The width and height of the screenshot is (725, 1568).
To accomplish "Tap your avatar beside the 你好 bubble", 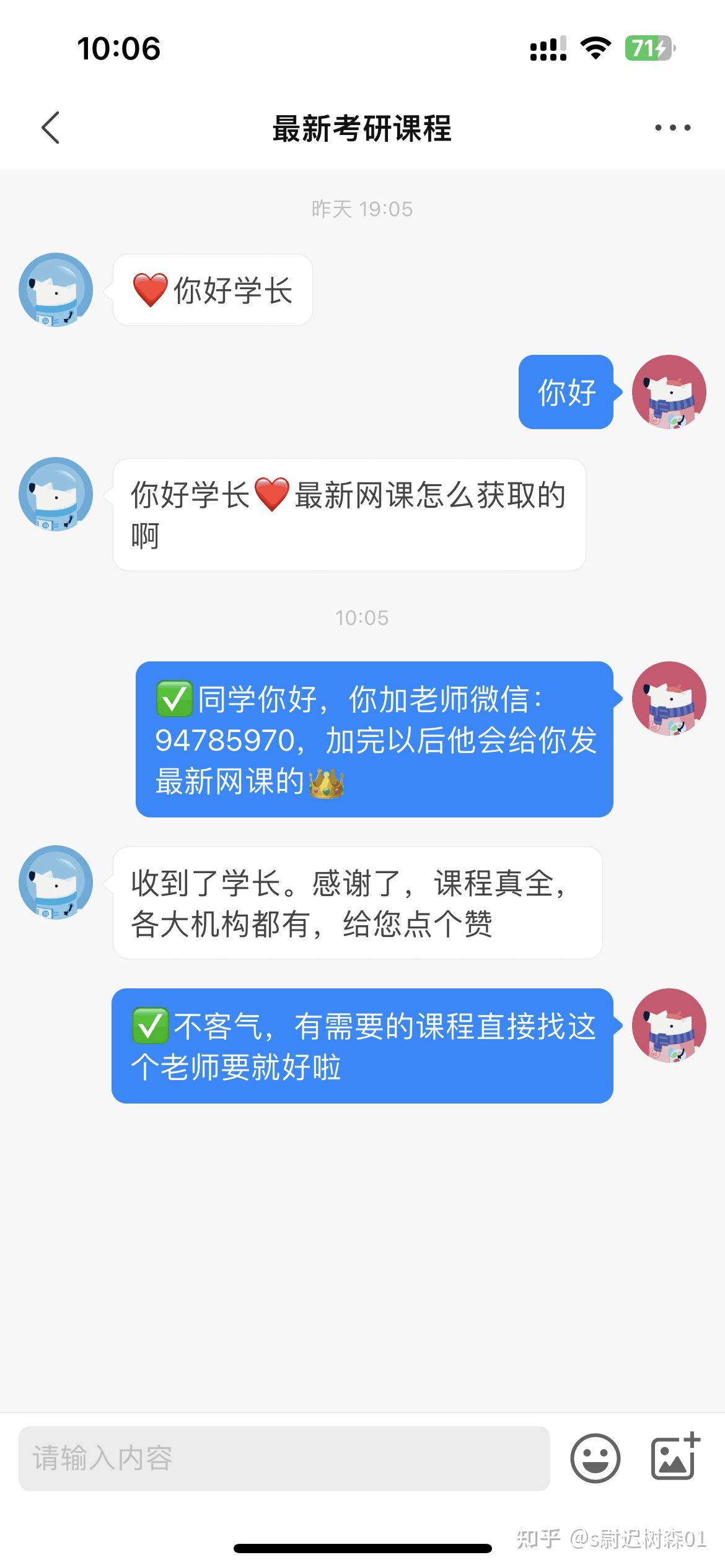I will (x=669, y=392).
